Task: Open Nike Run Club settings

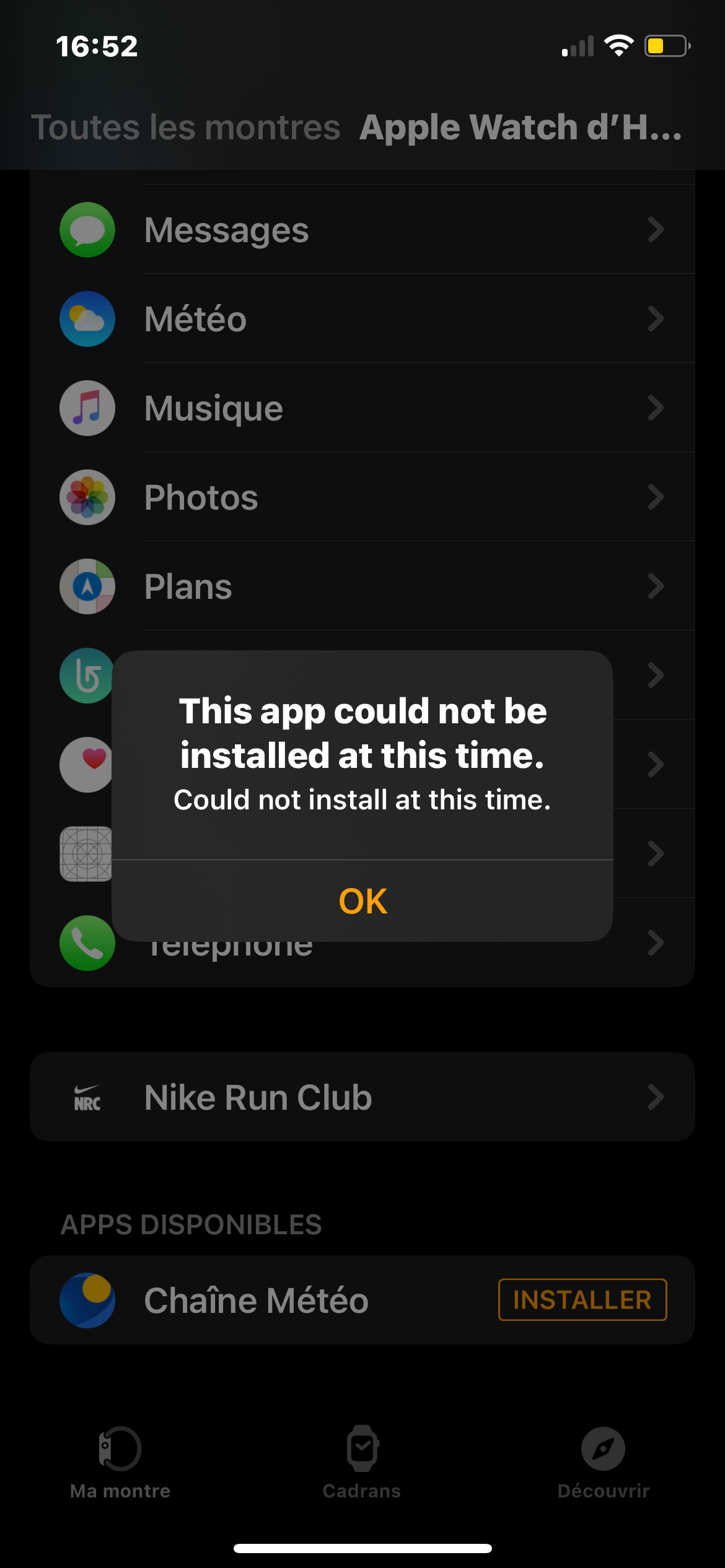Action: tap(362, 1097)
